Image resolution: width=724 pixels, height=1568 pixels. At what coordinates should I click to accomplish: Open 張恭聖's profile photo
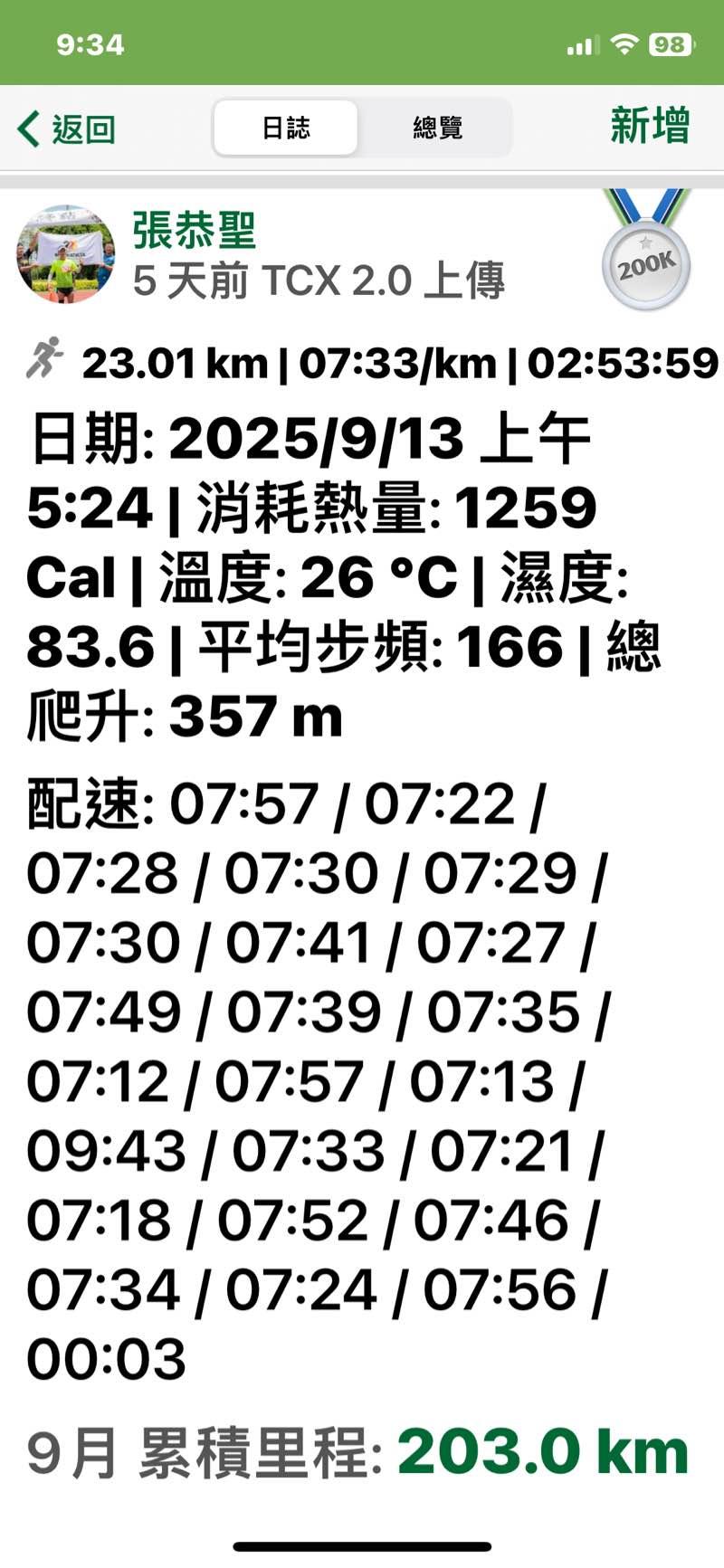point(66,253)
